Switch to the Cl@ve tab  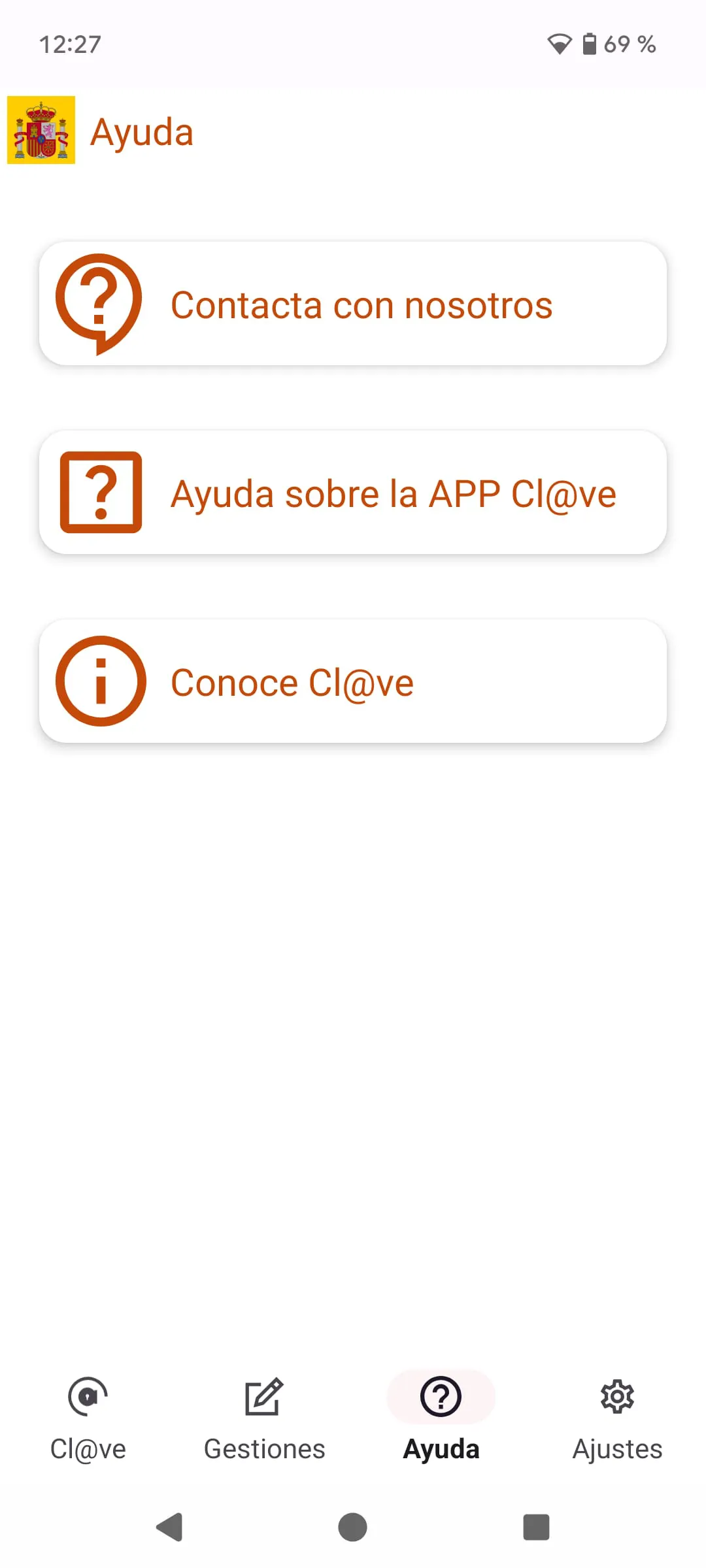(88, 1418)
